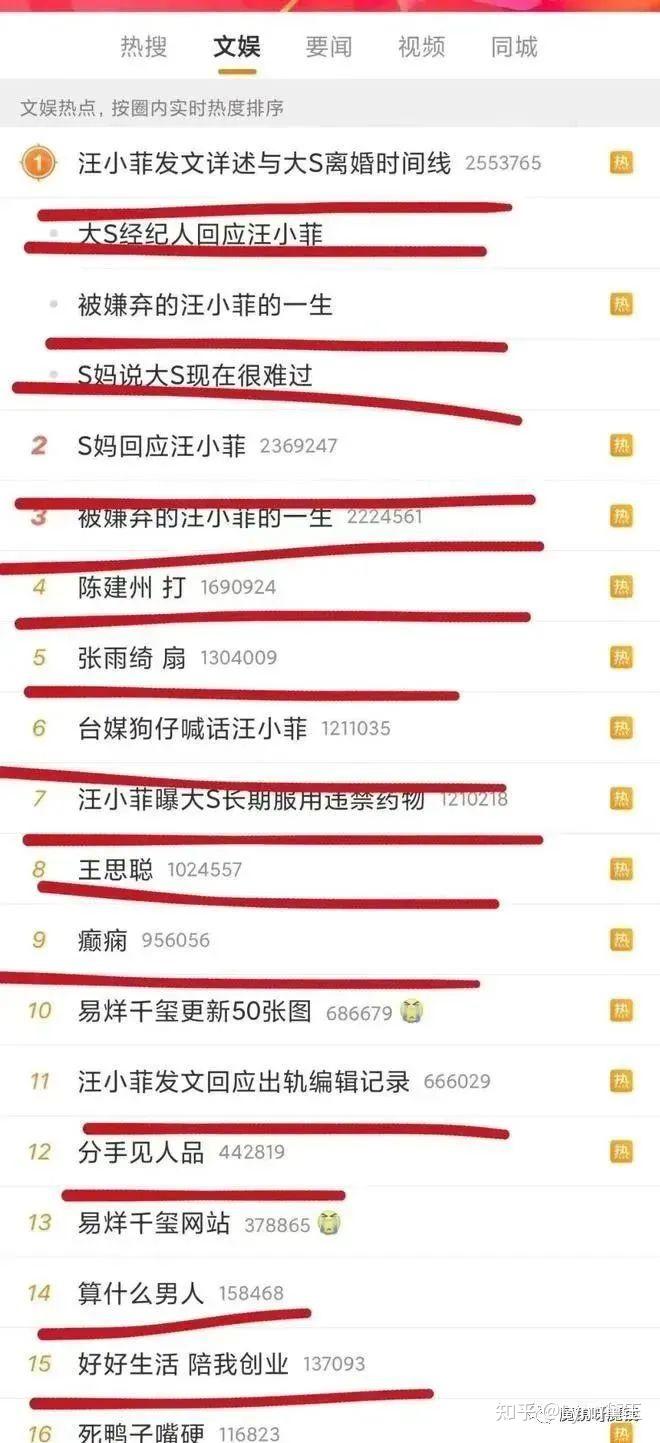Image resolution: width=660 pixels, height=1443 pixels.
Task: Go to the 视频 tab
Action: point(421,47)
